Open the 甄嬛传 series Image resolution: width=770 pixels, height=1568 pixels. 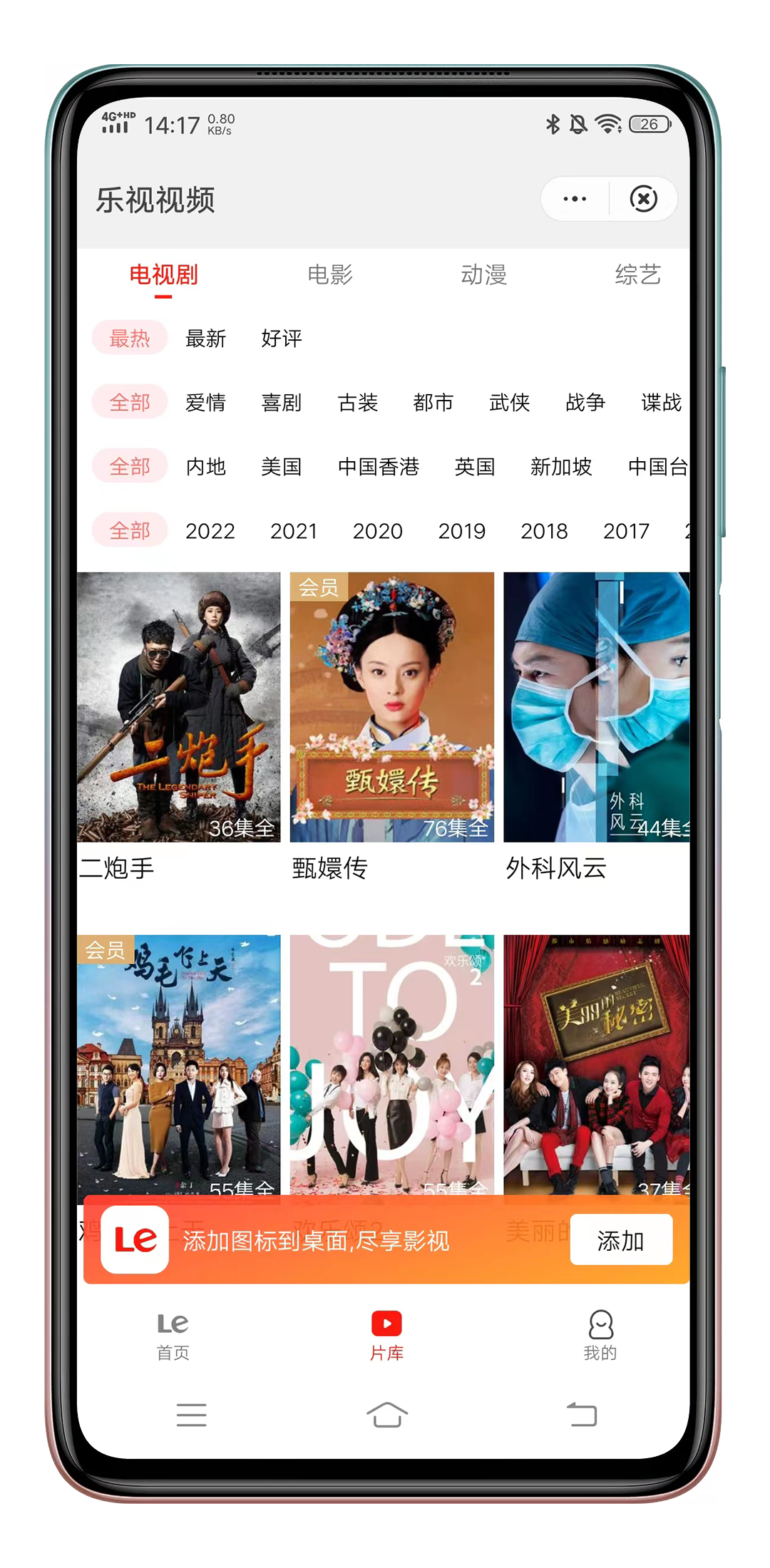click(x=391, y=707)
